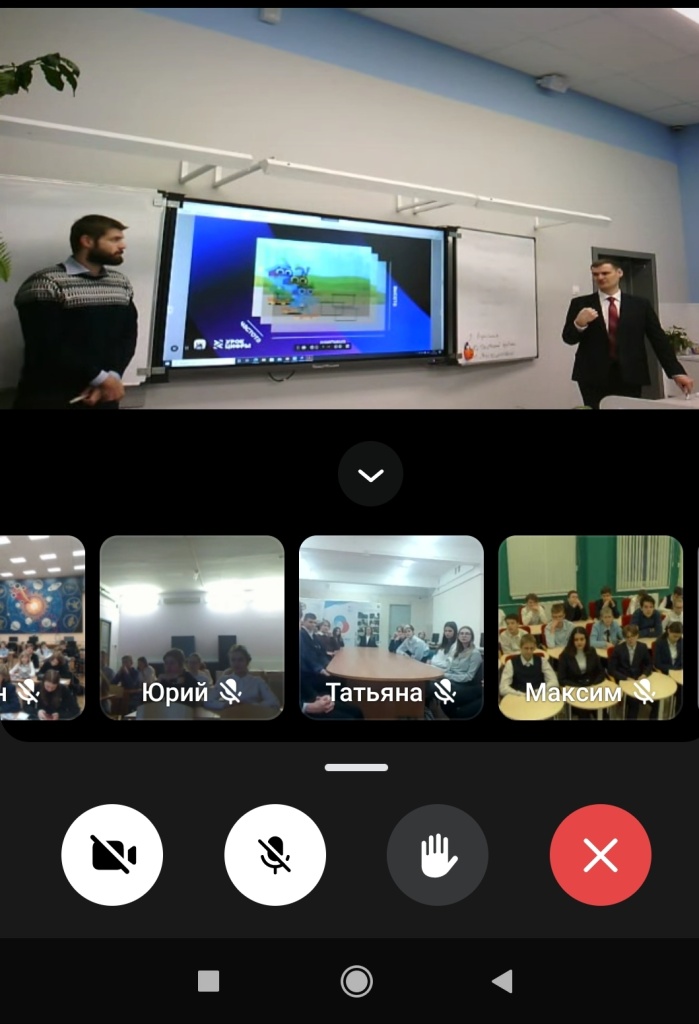The image size is (699, 1024).
Task: Collapse the participants strip with the chevron
Action: click(370, 474)
